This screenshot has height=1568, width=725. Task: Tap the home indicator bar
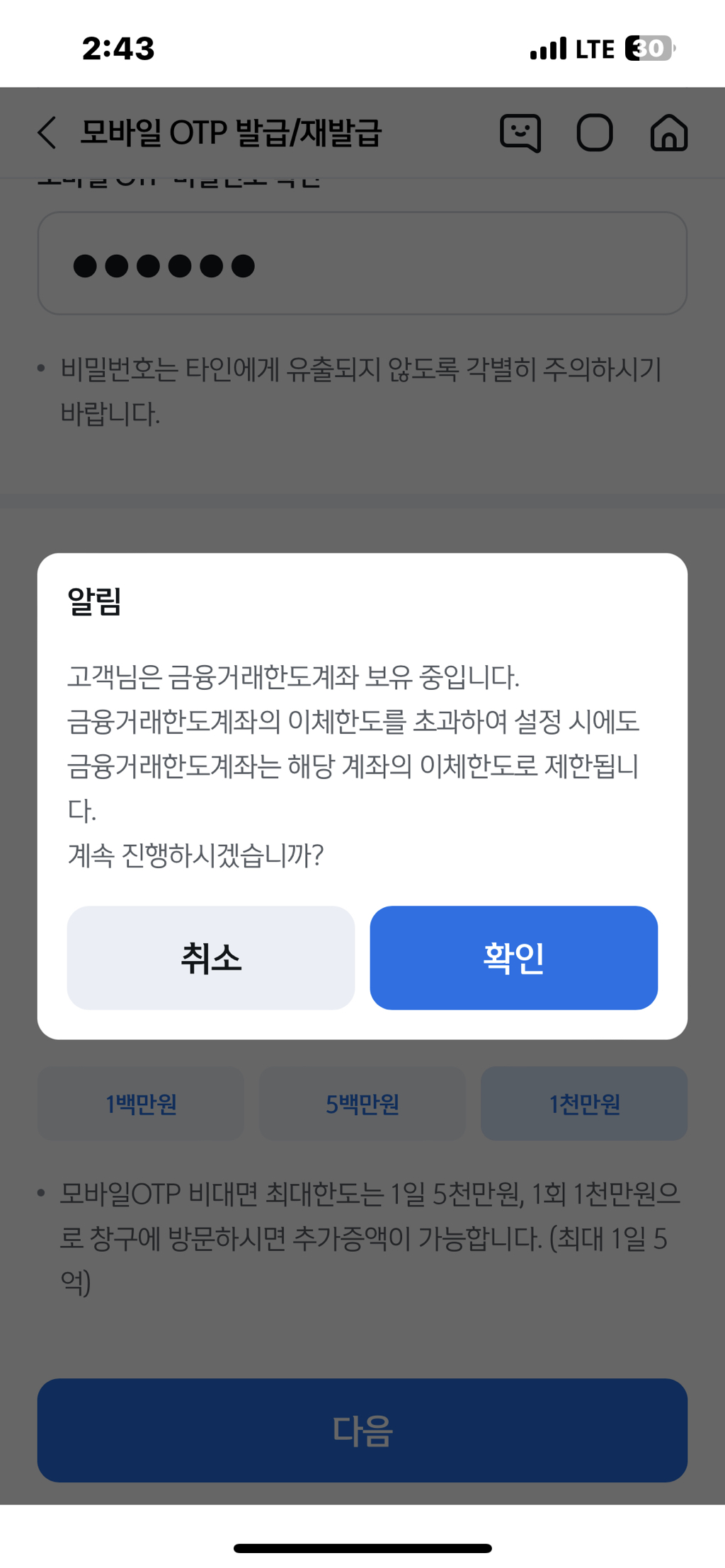pos(362,1546)
